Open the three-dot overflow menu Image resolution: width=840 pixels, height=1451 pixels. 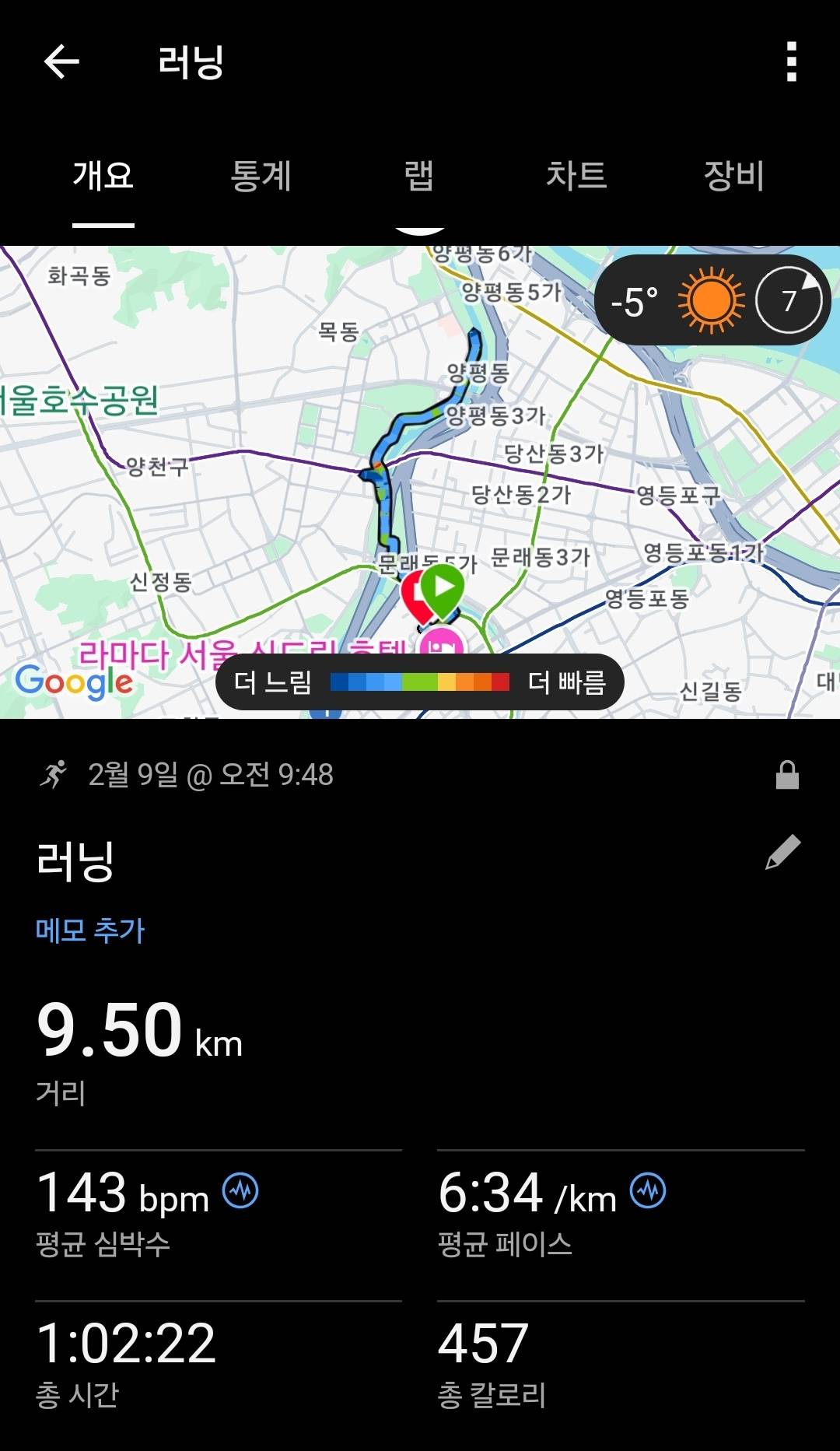pyautogui.click(x=792, y=62)
